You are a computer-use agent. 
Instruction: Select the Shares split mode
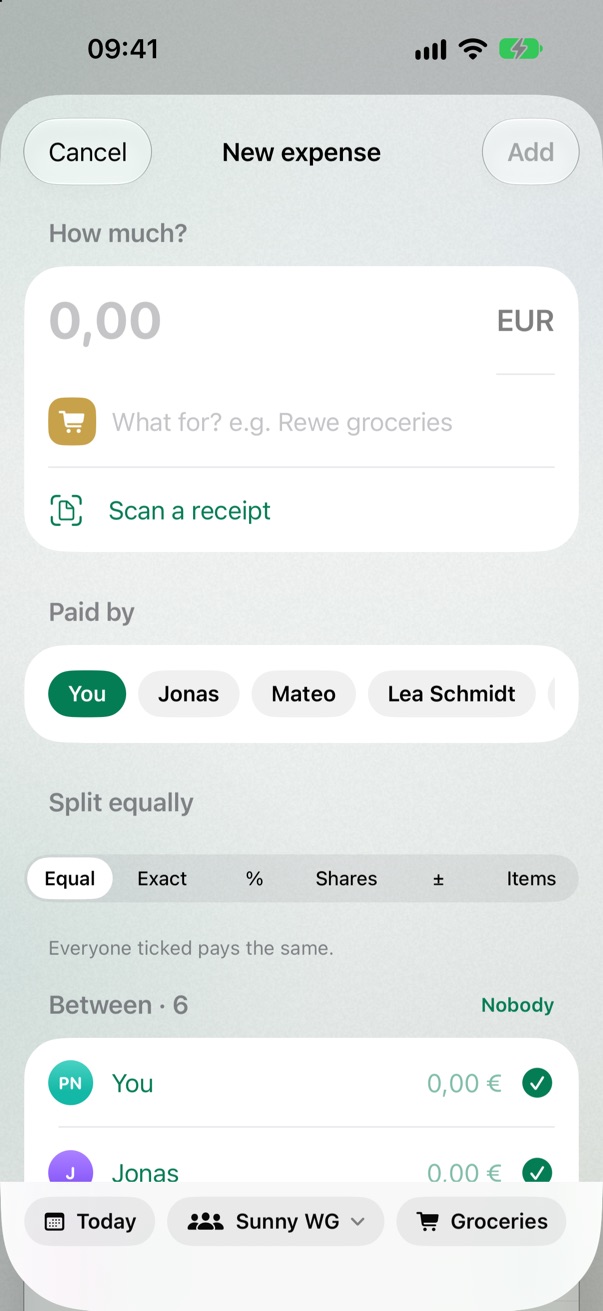(x=346, y=879)
